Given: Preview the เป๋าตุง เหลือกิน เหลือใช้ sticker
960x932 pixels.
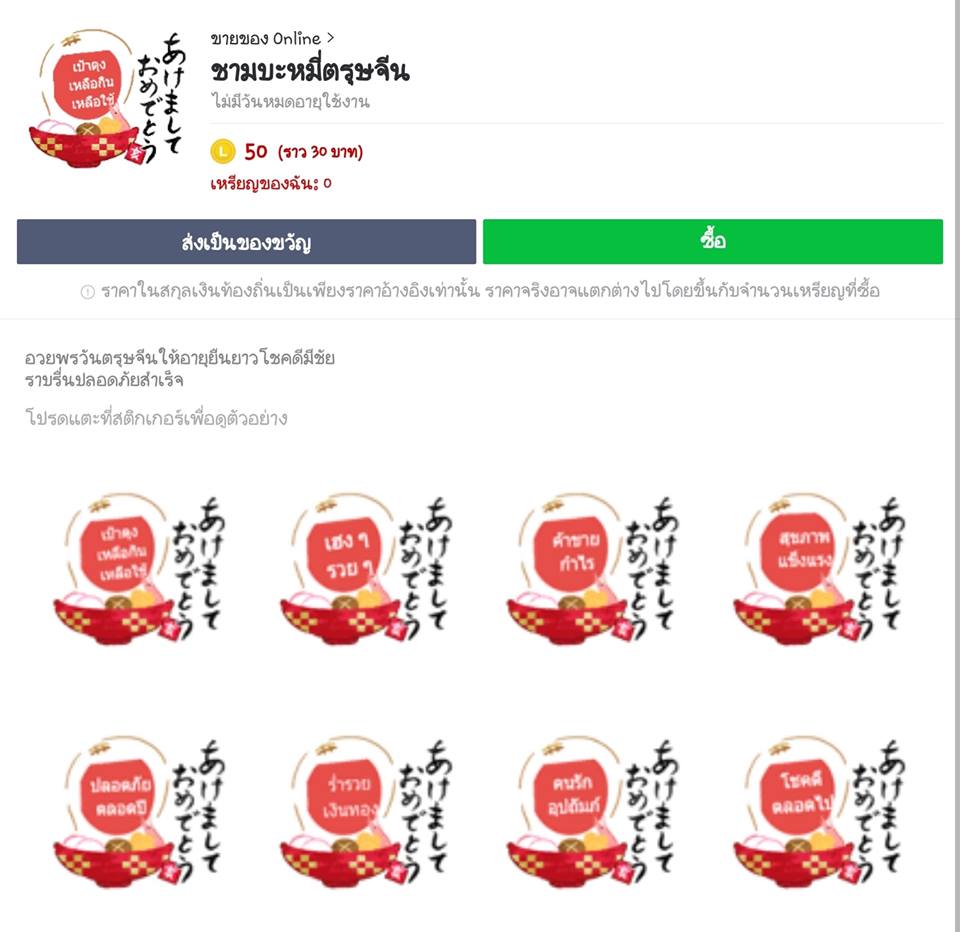Looking at the screenshot, I should 140,567.
